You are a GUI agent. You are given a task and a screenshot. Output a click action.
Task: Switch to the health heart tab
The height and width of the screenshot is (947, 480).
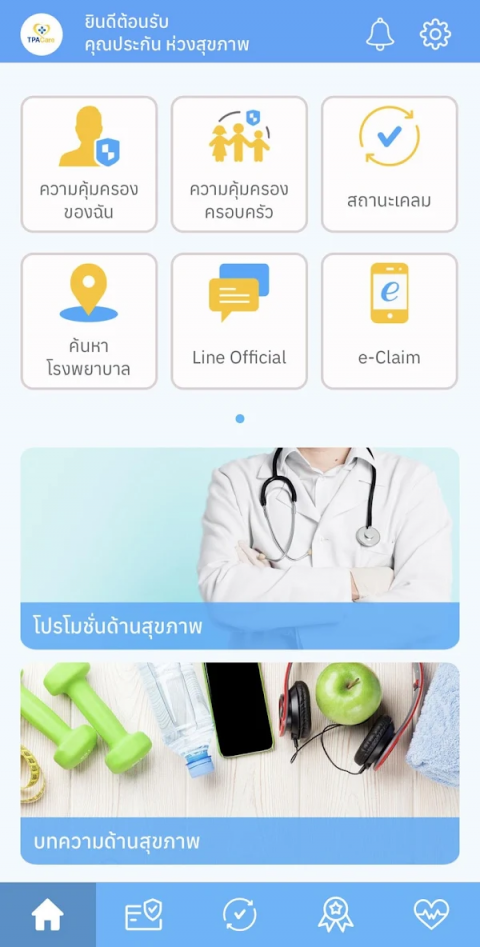432,915
